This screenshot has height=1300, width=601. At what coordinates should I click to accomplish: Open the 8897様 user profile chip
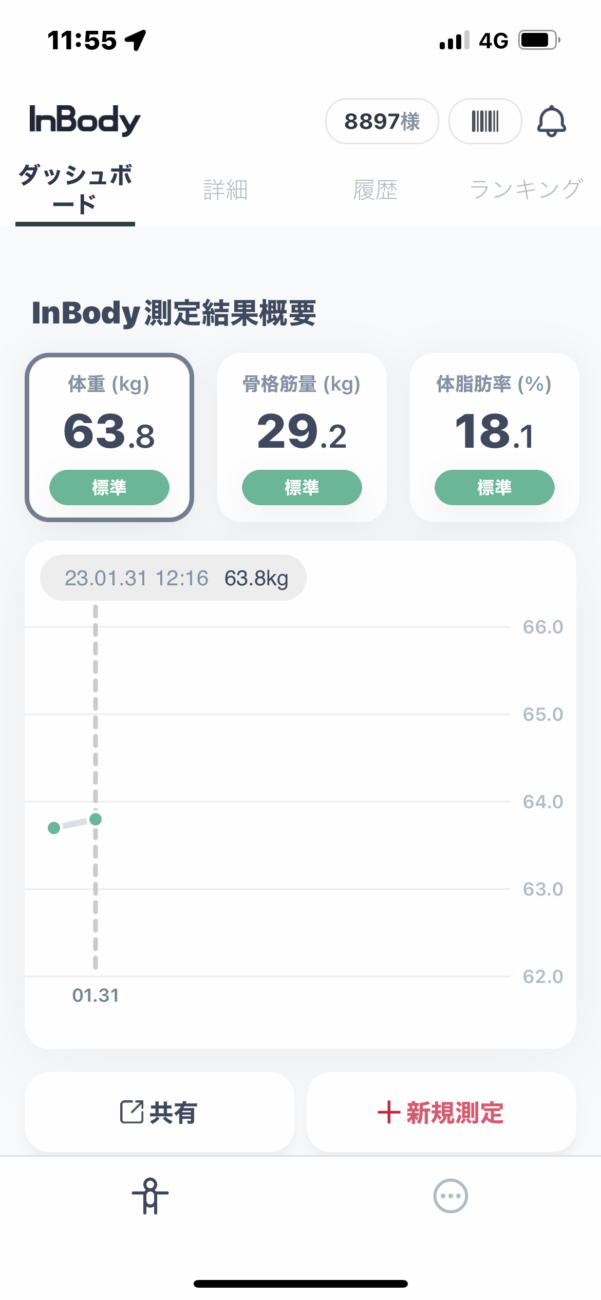[382, 122]
